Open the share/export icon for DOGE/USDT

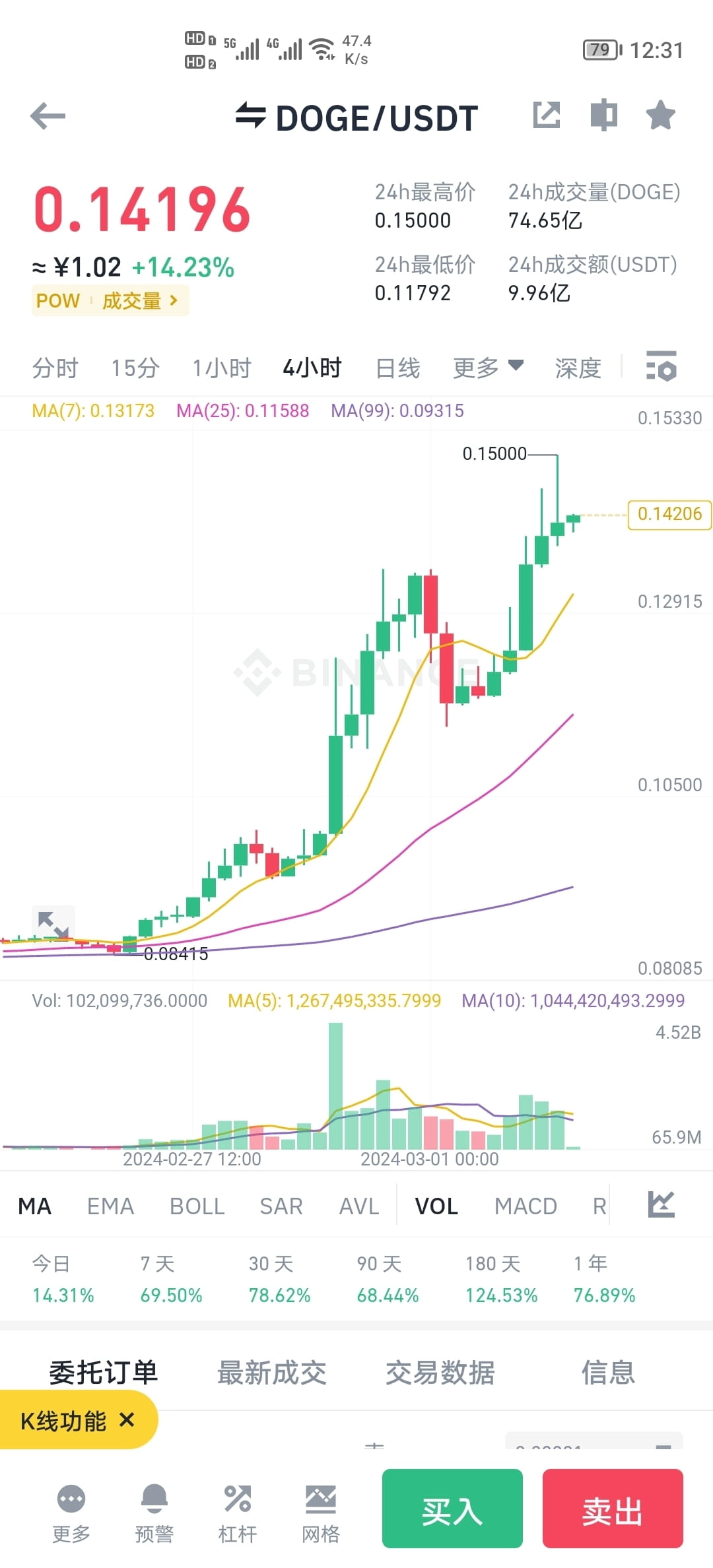547,115
